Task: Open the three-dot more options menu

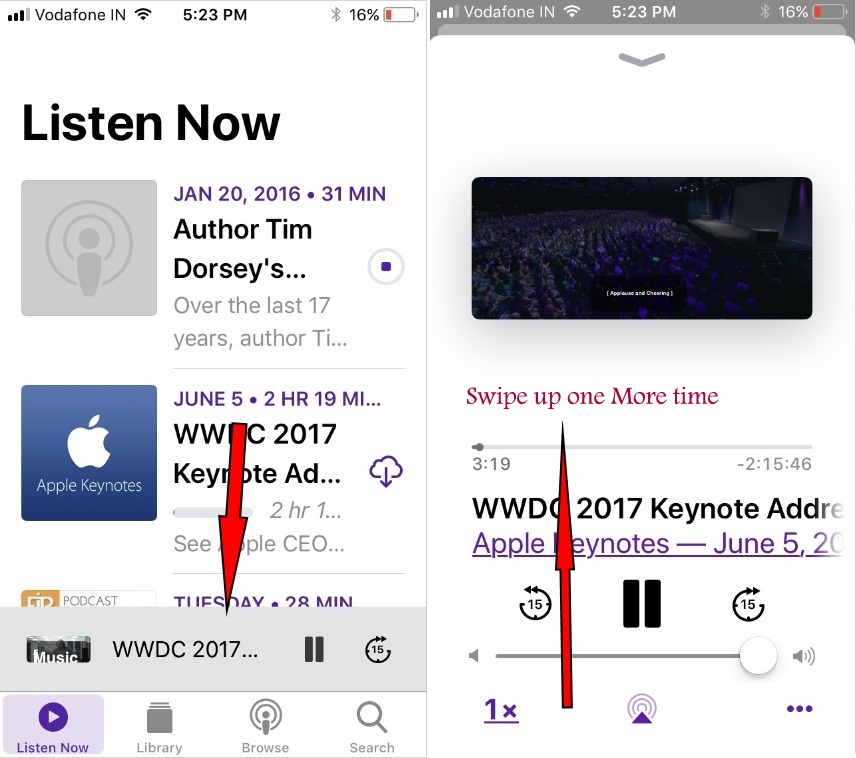Action: point(799,709)
